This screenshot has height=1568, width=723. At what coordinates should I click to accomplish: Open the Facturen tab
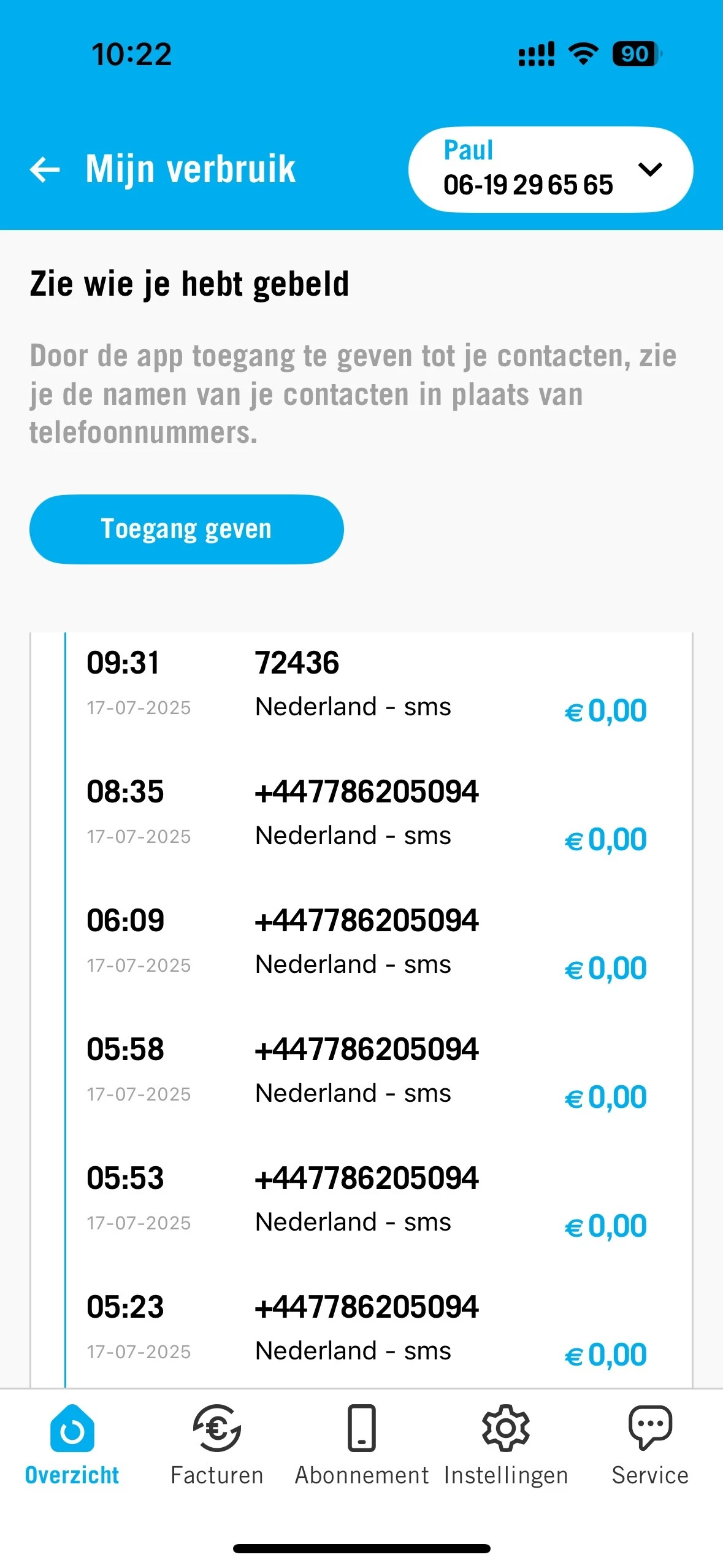tap(217, 1446)
